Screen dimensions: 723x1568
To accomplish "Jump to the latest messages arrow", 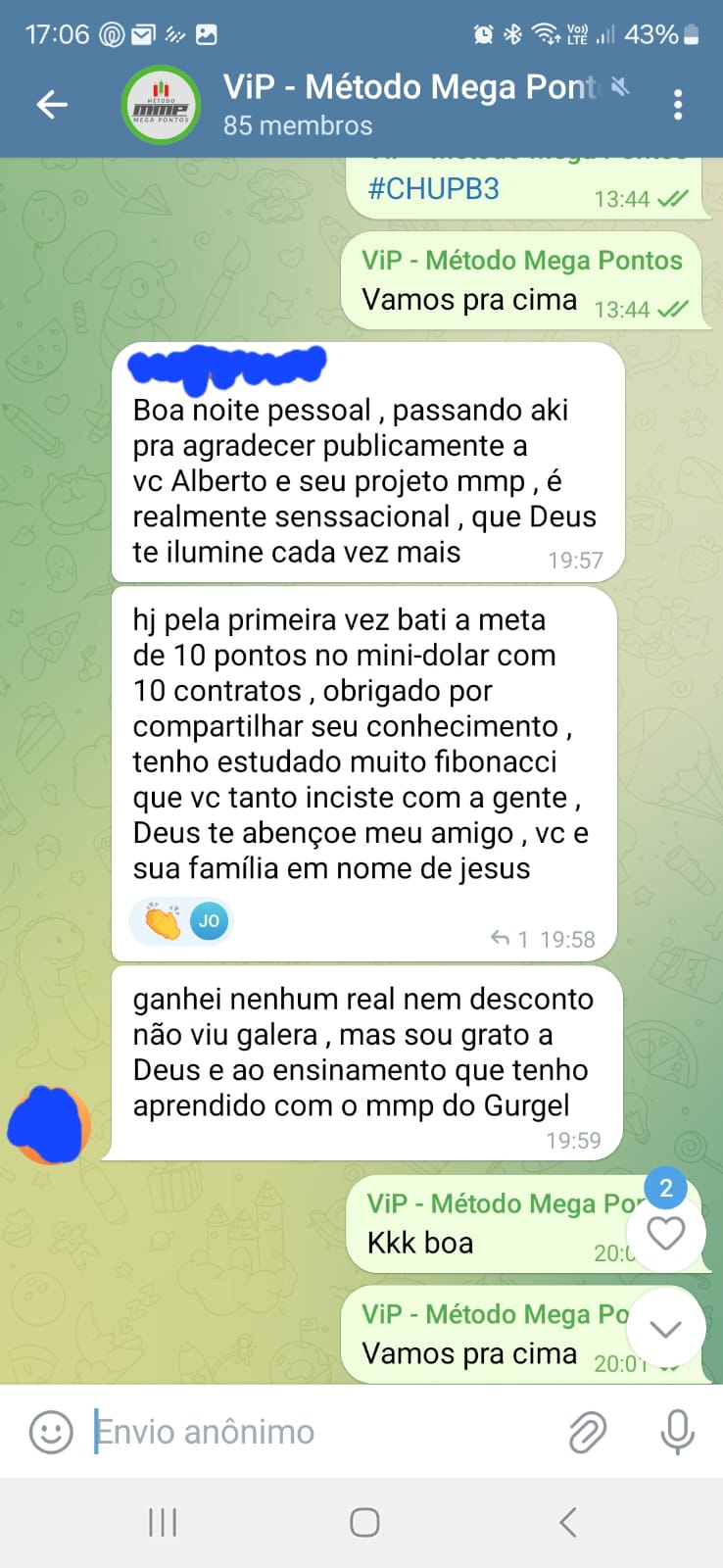I will pyautogui.click(x=666, y=1329).
